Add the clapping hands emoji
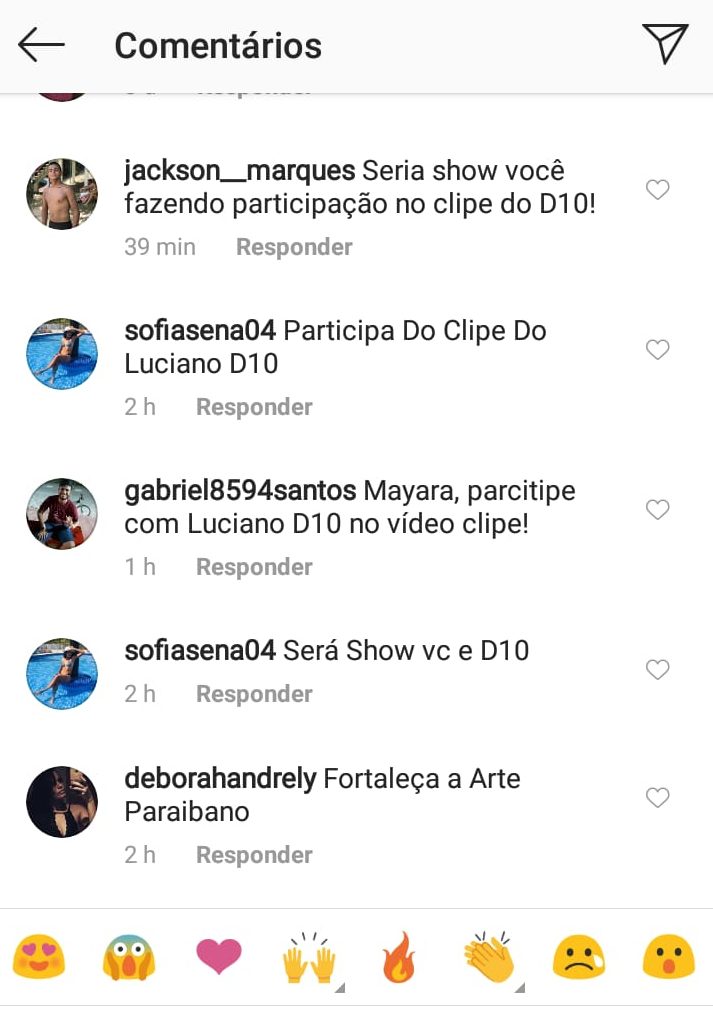Screen dimensions: 713x1011 [488, 958]
